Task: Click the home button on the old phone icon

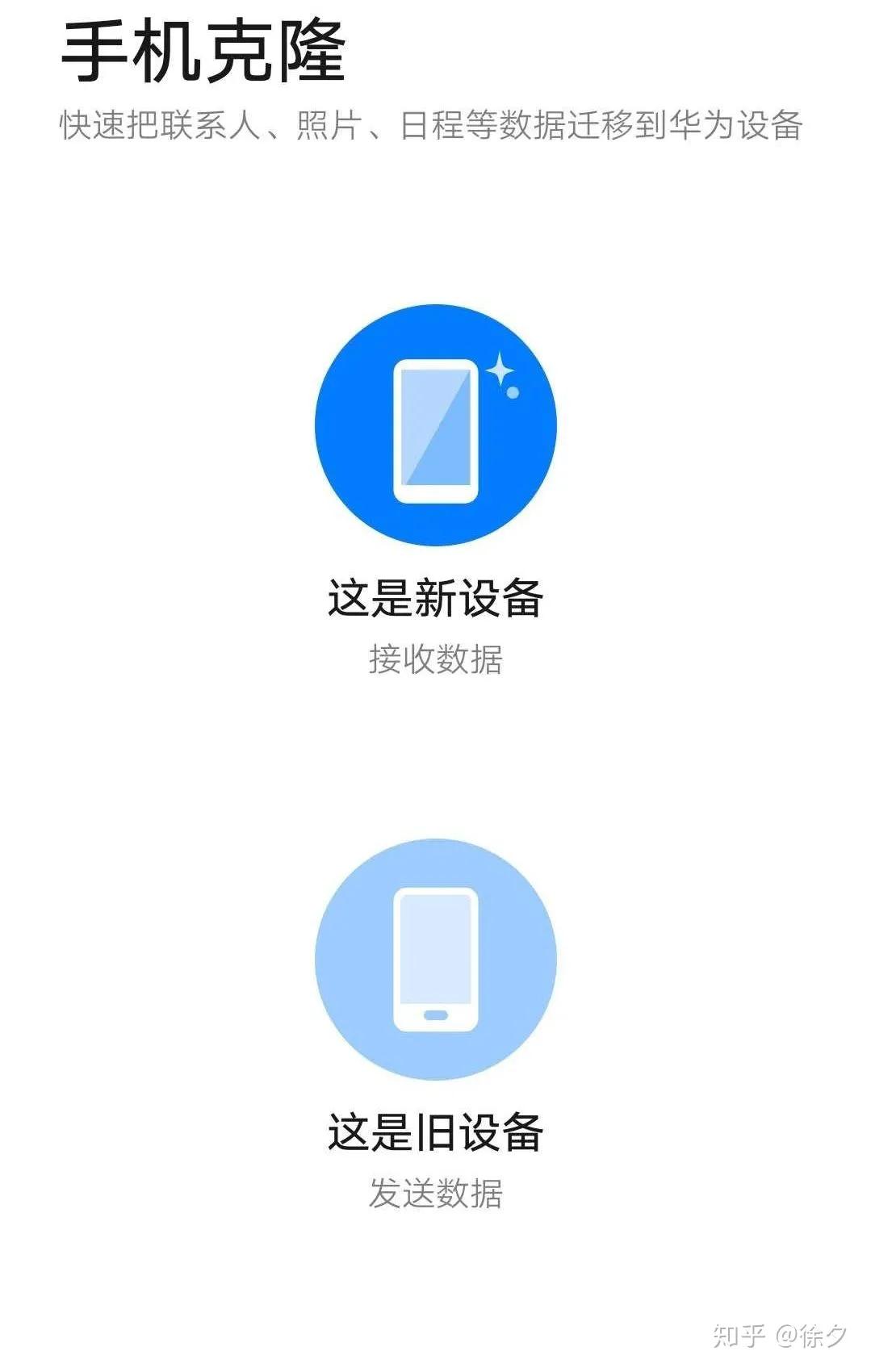Action: 436,1015
